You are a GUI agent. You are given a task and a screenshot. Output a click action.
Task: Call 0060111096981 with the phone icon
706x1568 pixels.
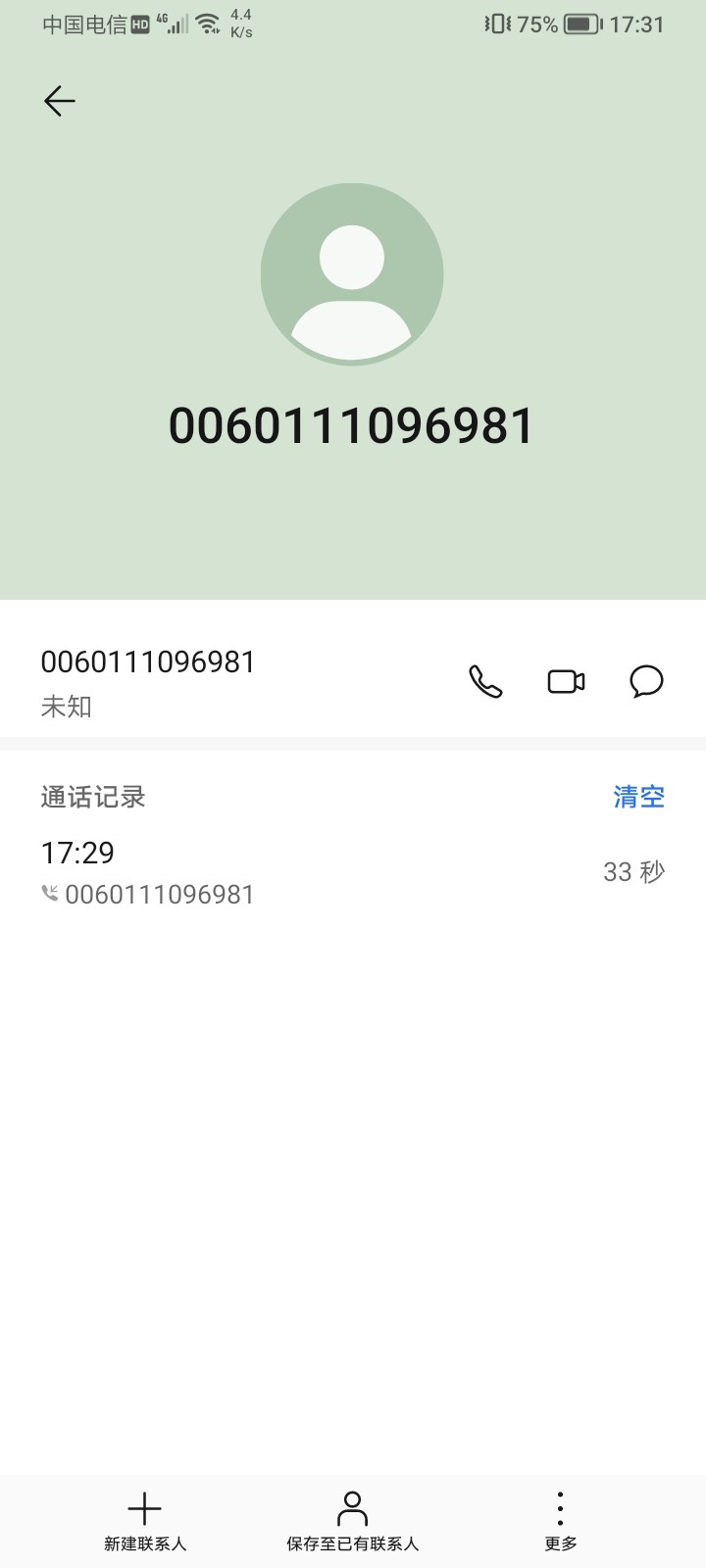click(x=485, y=681)
